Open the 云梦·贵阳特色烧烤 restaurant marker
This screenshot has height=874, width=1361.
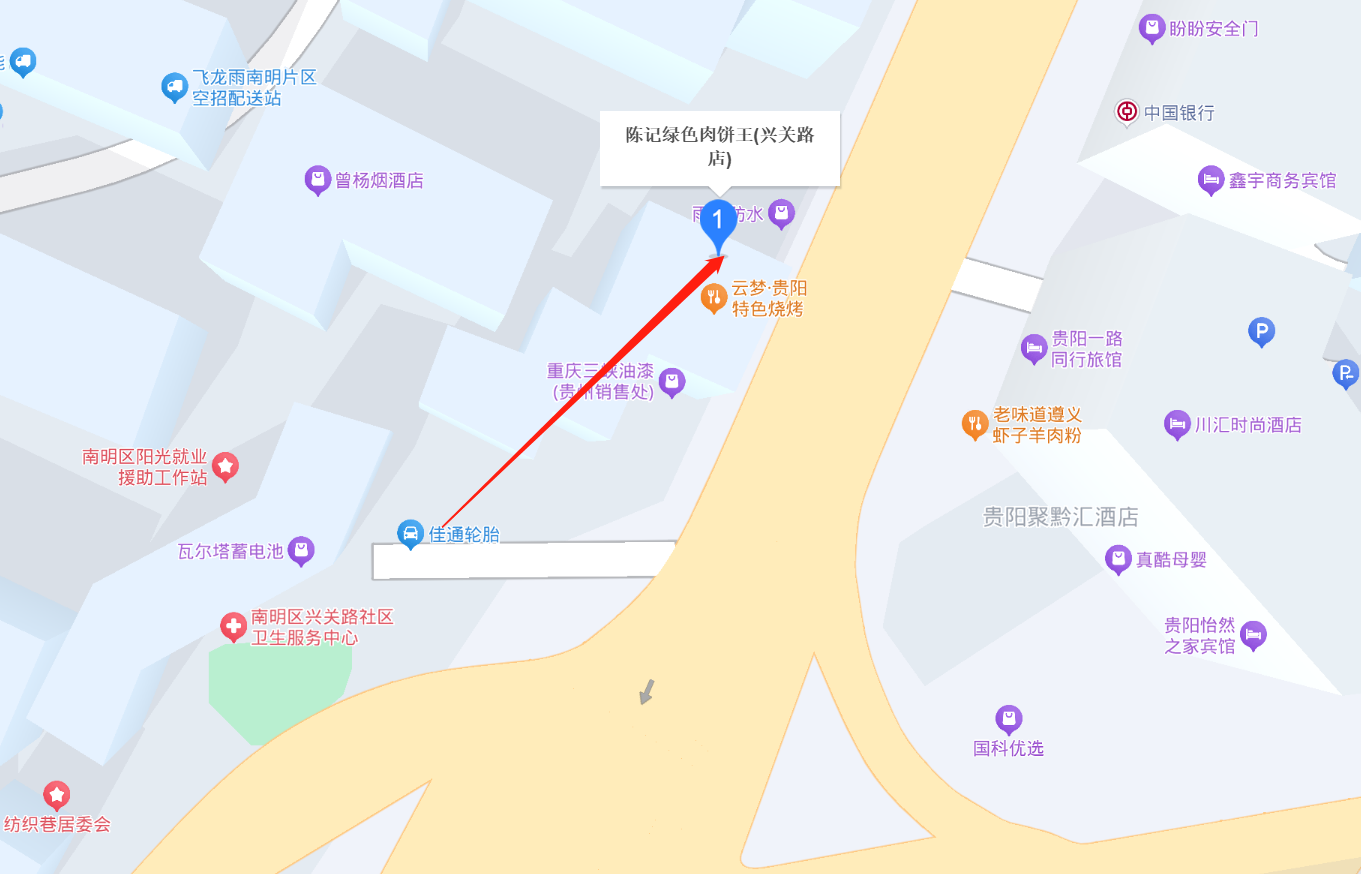[x=713, y=297]
